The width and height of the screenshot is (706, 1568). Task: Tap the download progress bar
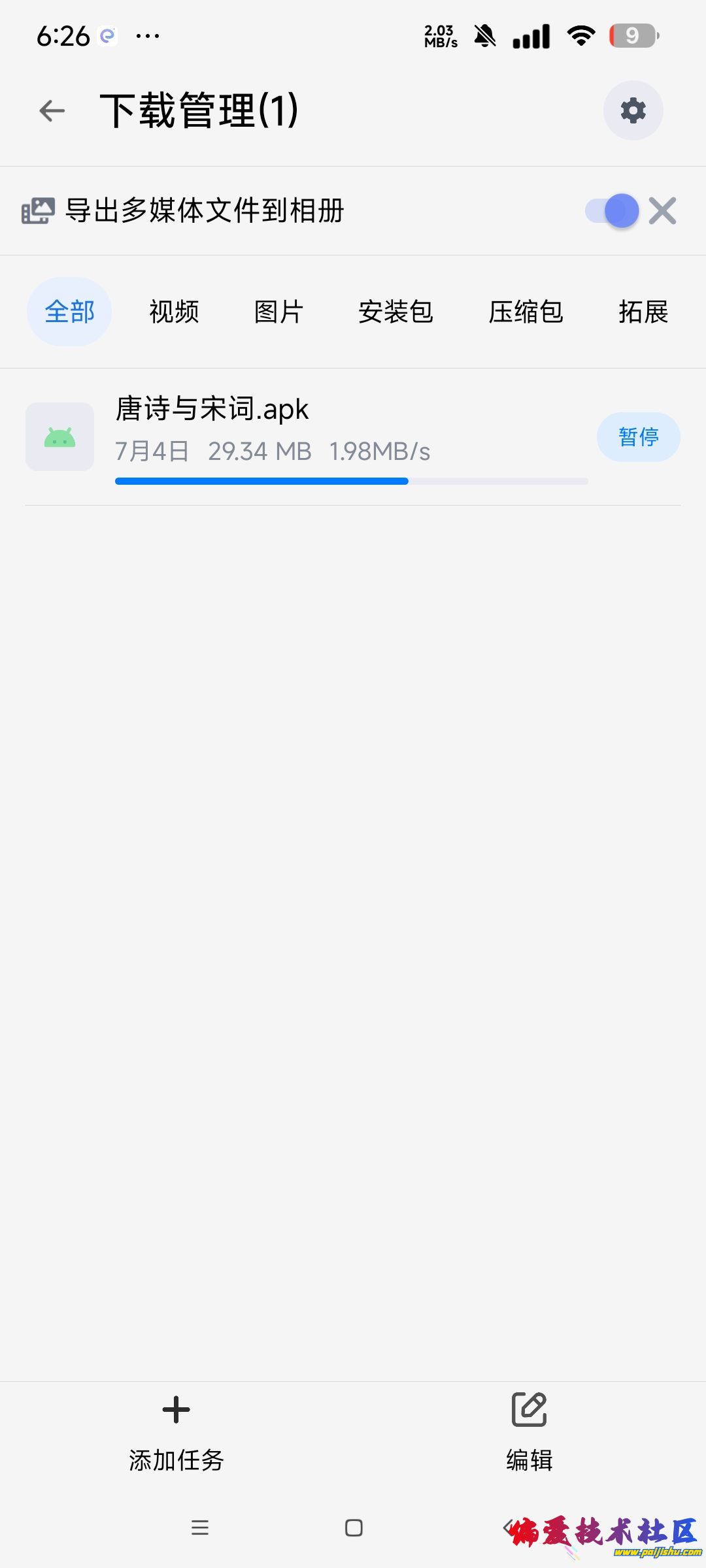(x=351, y=481)
